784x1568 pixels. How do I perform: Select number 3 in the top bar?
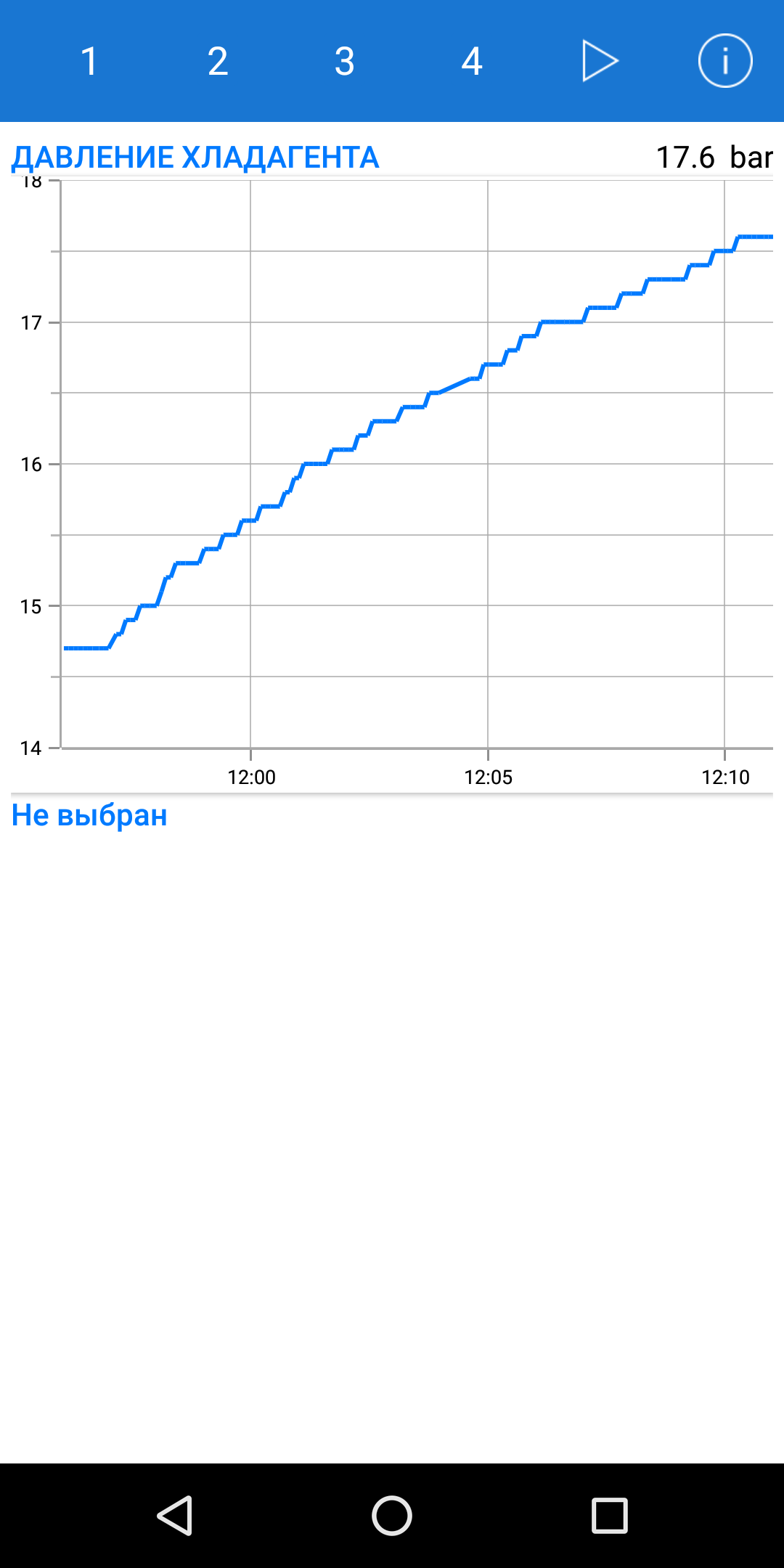[345, 61]
